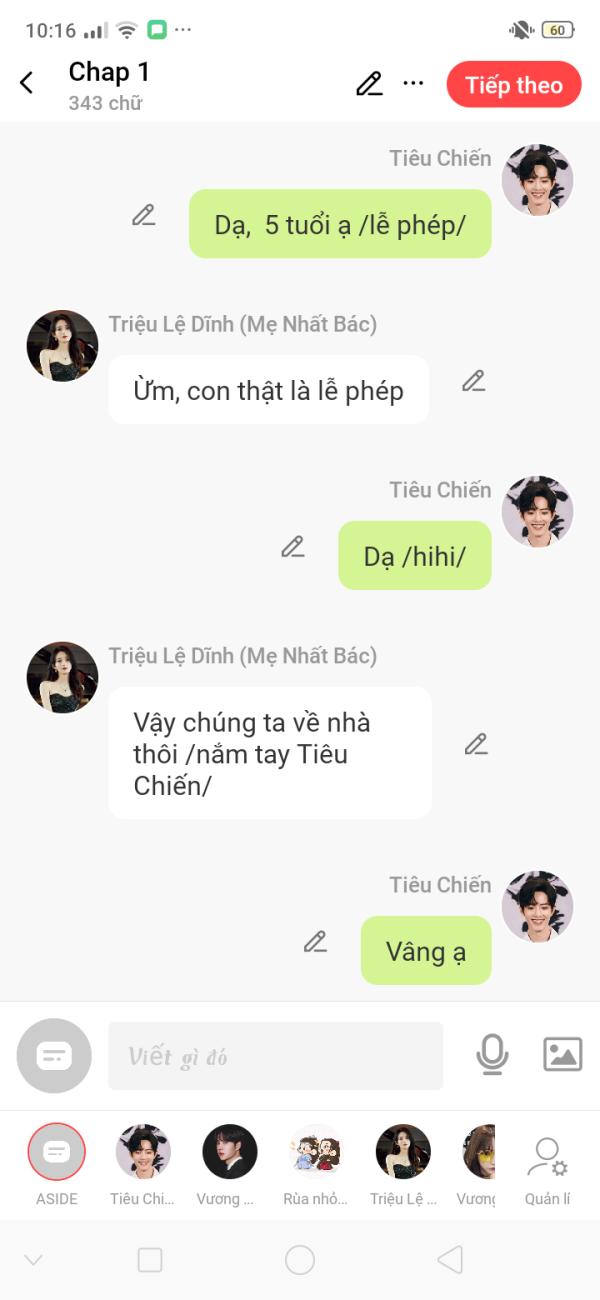Return to the home screen via the circle button
This screenshot has height=1300, width=600.
tap(300, 1260)
